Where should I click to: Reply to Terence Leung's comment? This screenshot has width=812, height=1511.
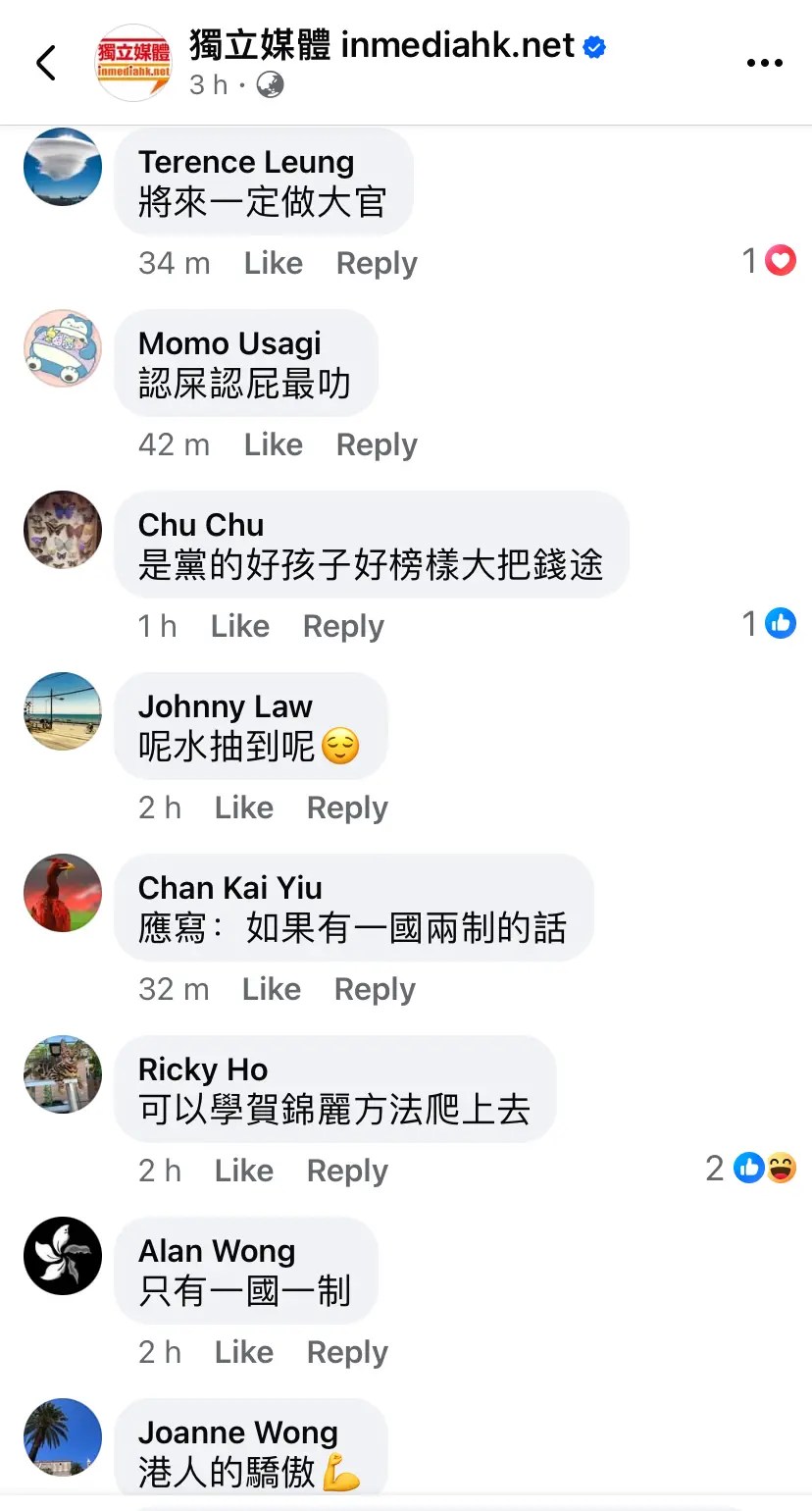pyautogui.click(x=377, y=263)
